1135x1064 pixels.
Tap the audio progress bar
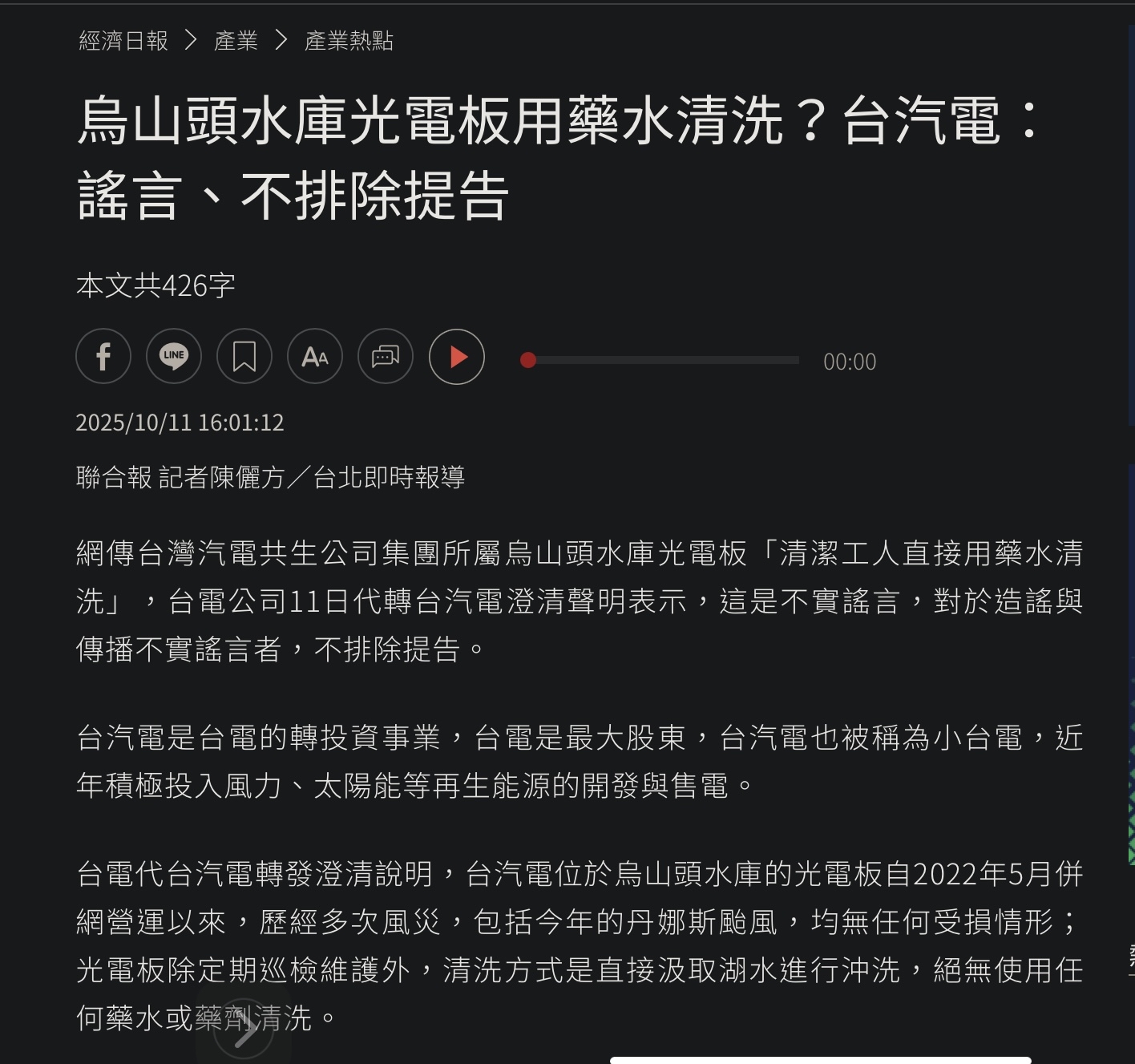click(660, 360)
